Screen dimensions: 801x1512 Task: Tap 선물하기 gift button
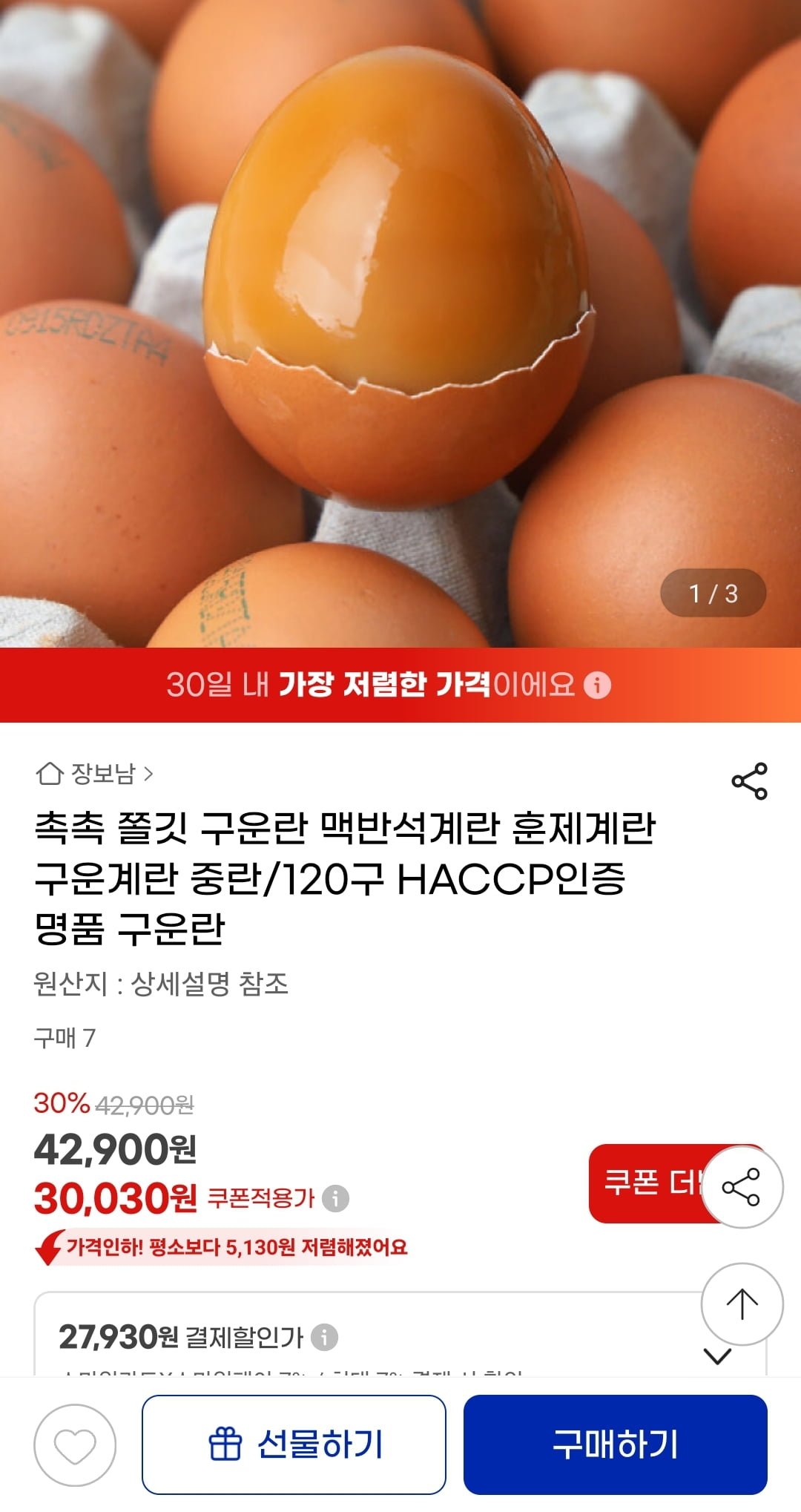click(294, 1444)
